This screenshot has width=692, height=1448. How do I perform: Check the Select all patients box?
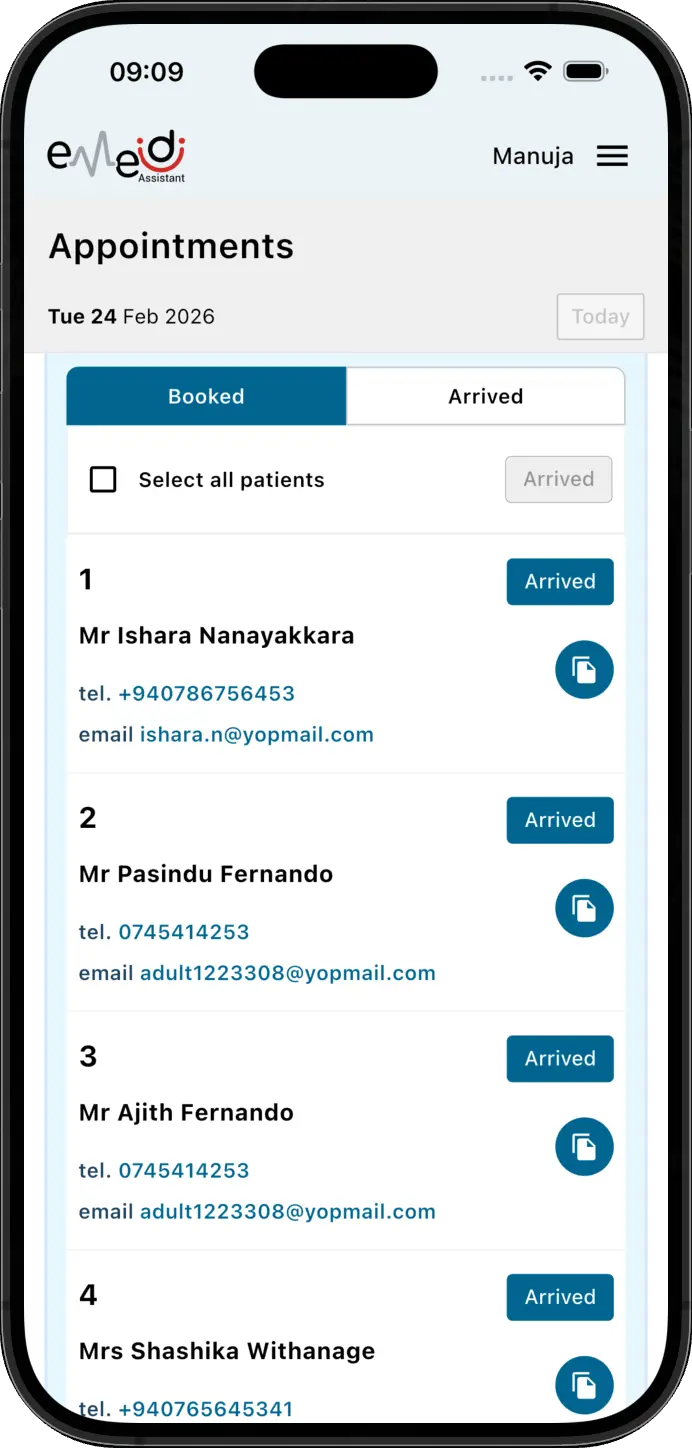pyautogui.click(x=103, y=480)
